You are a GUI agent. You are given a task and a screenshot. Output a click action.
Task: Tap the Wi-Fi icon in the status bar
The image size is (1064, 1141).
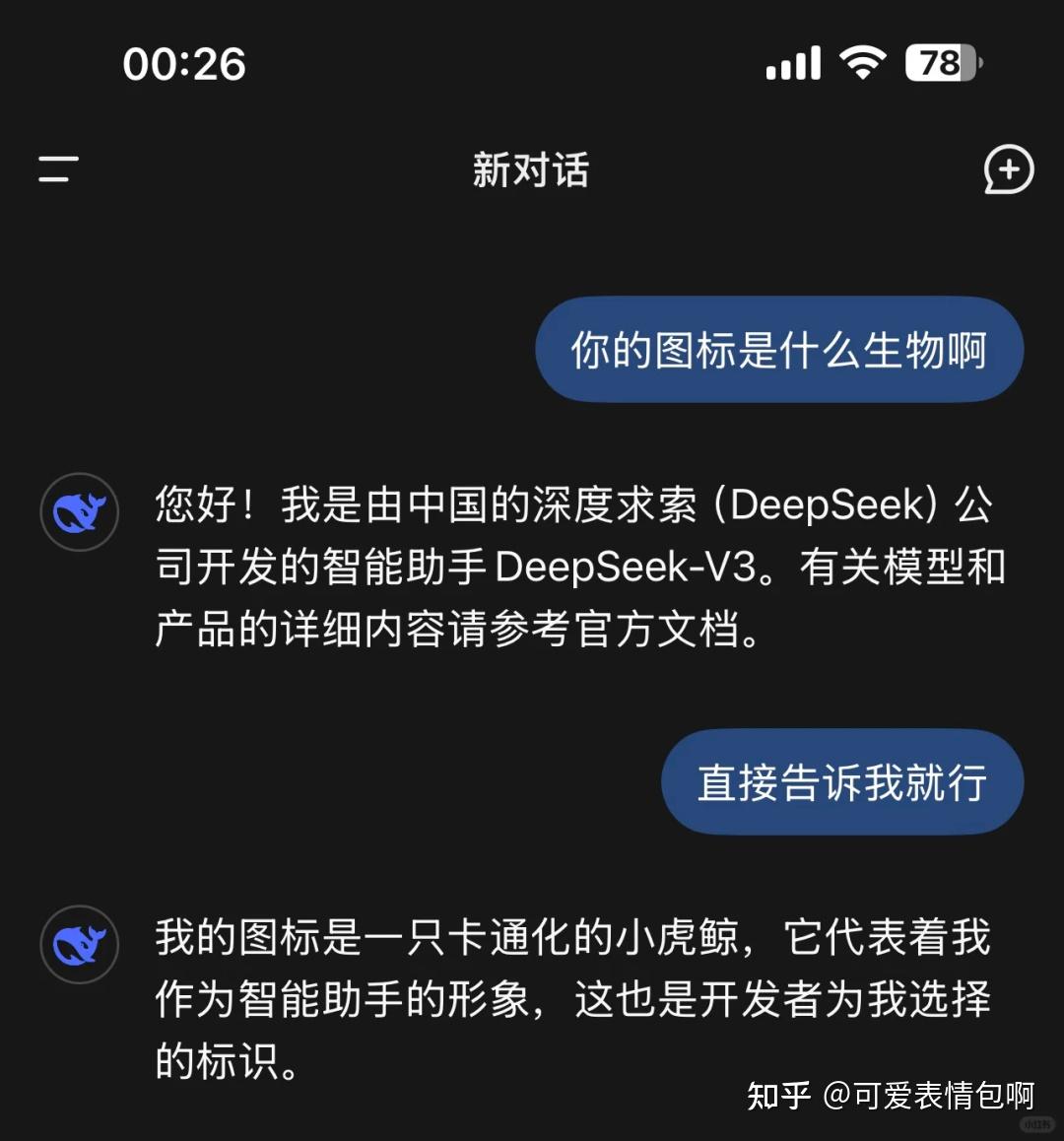[x=862, y=62]
